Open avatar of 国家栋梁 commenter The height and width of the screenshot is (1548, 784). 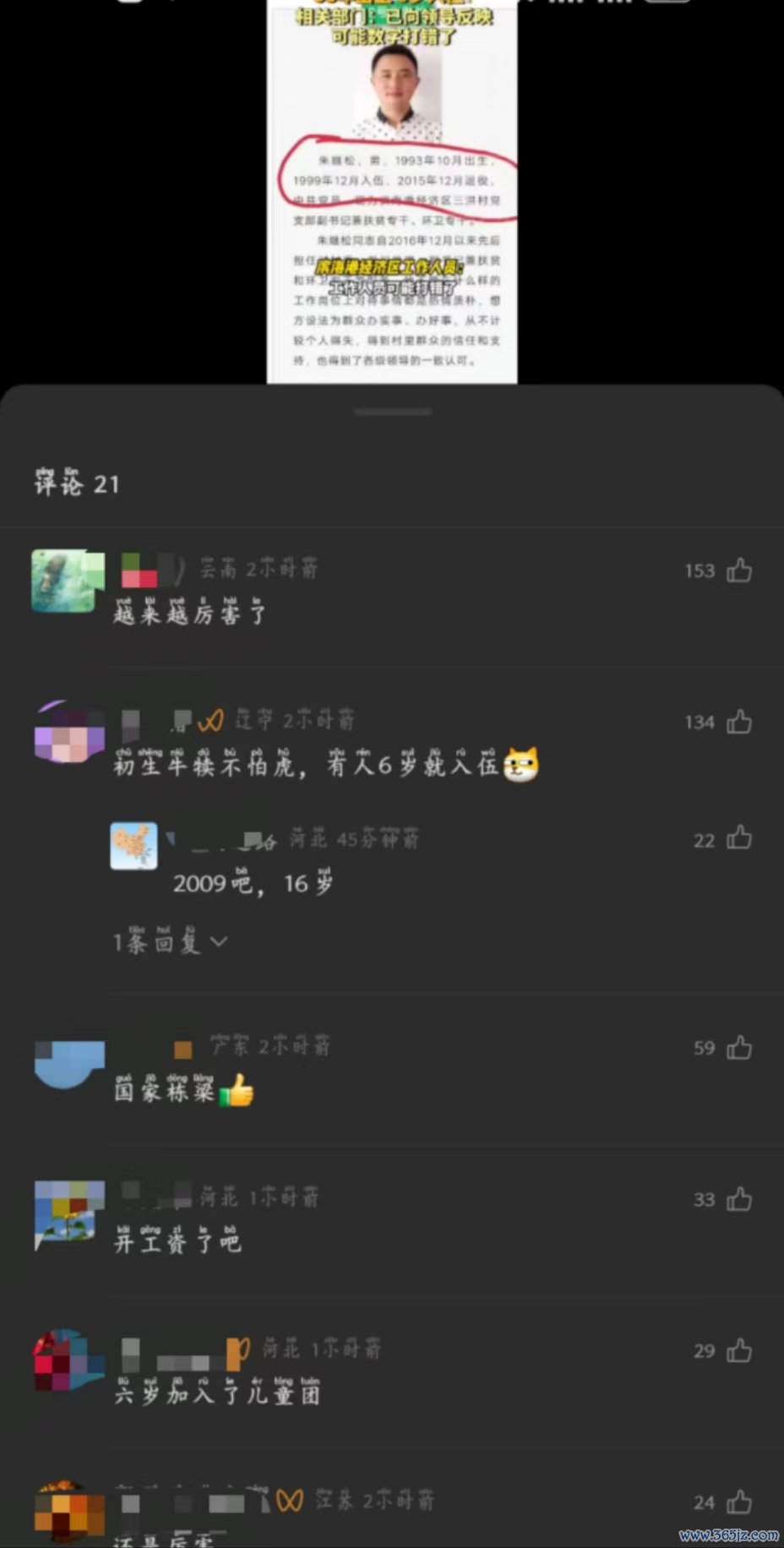(69, 1065)
